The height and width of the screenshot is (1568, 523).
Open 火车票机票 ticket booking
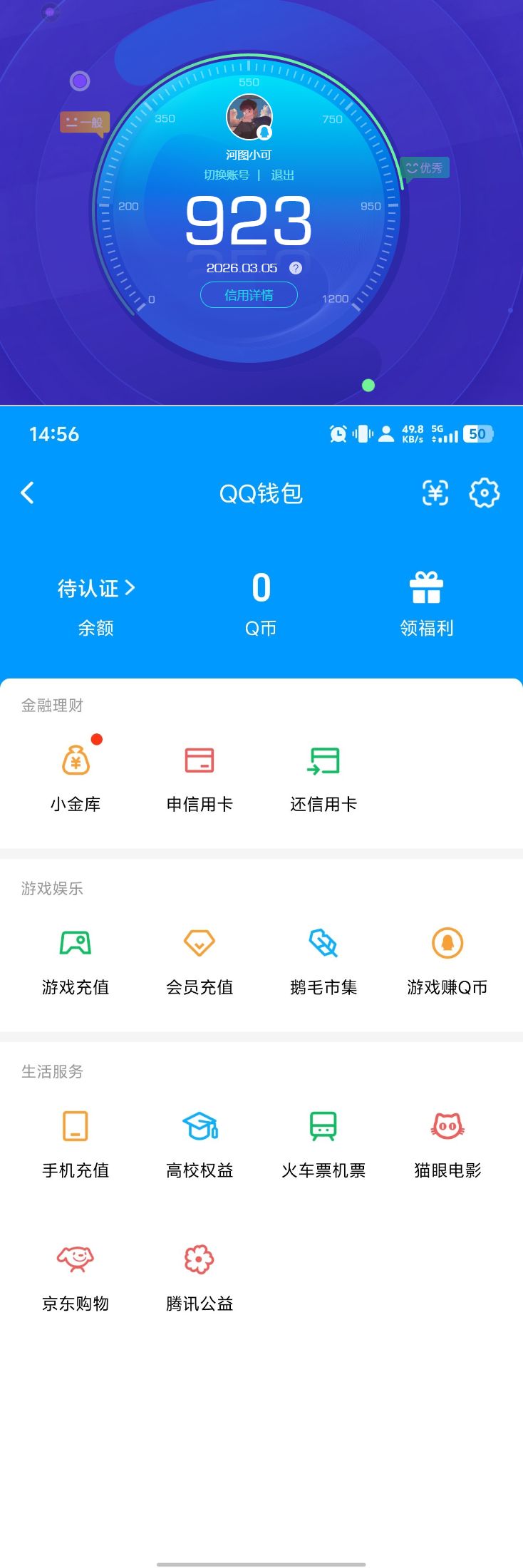point(323,1142)
